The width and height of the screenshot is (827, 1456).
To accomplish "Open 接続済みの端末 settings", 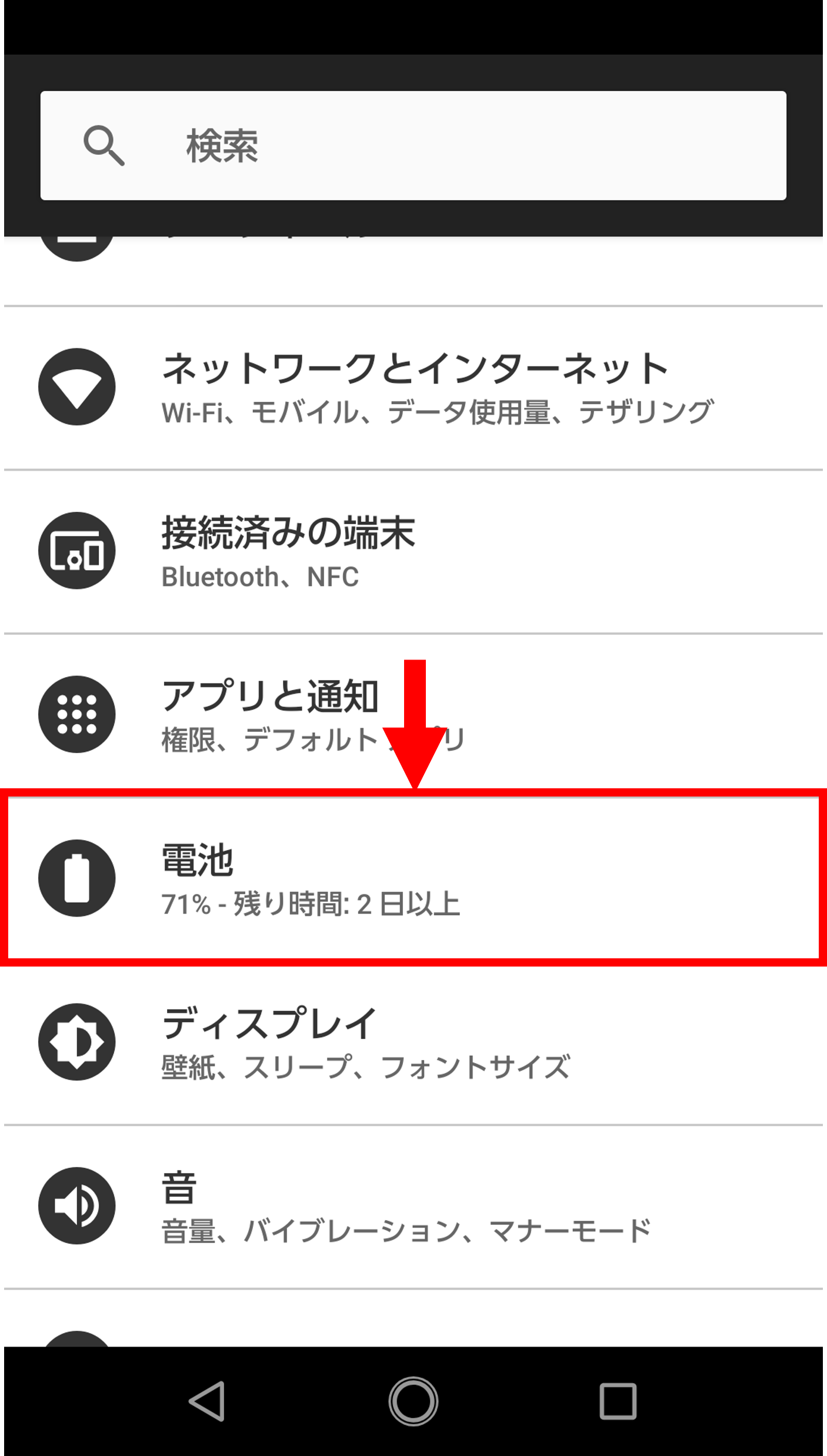I will (413, 551).
